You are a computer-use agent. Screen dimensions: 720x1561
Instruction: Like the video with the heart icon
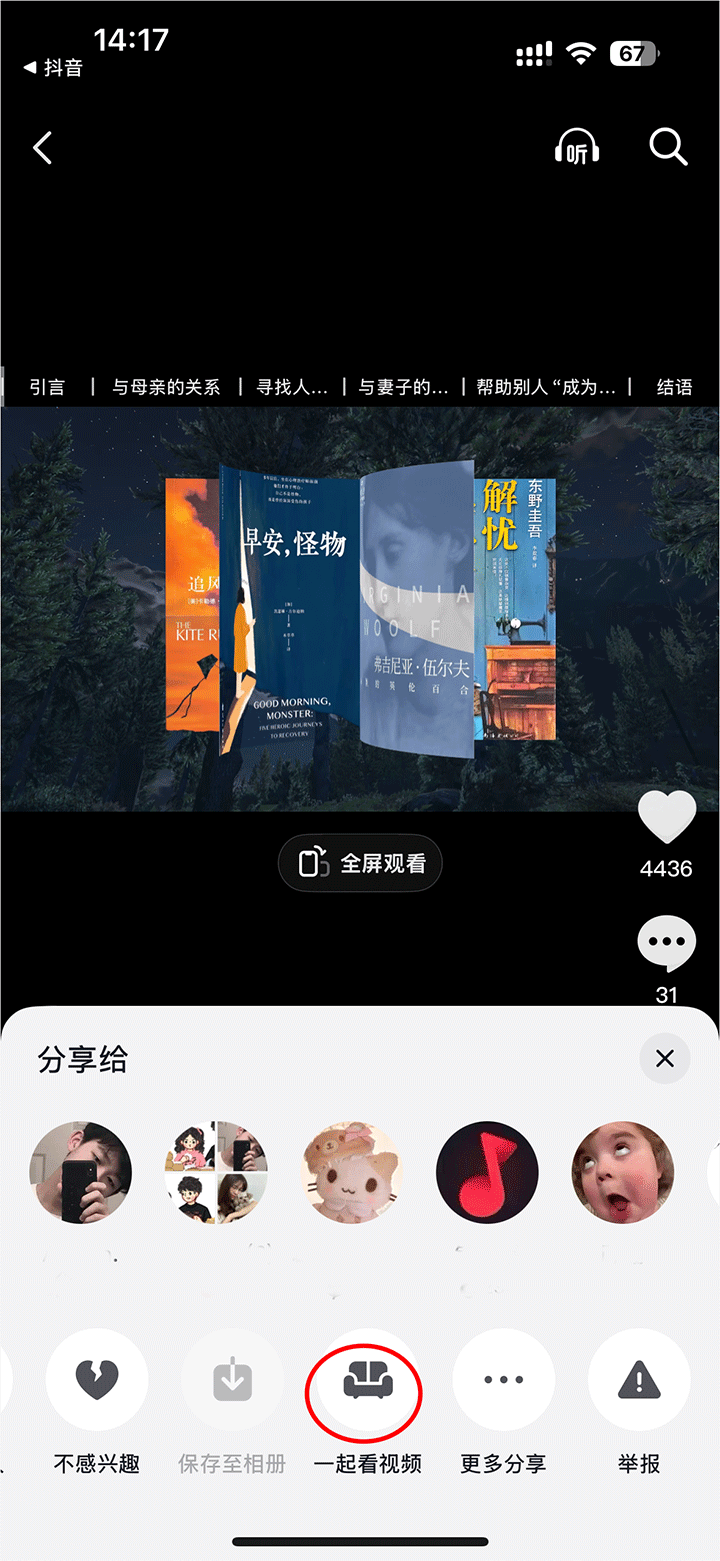(x=666, y=818)
